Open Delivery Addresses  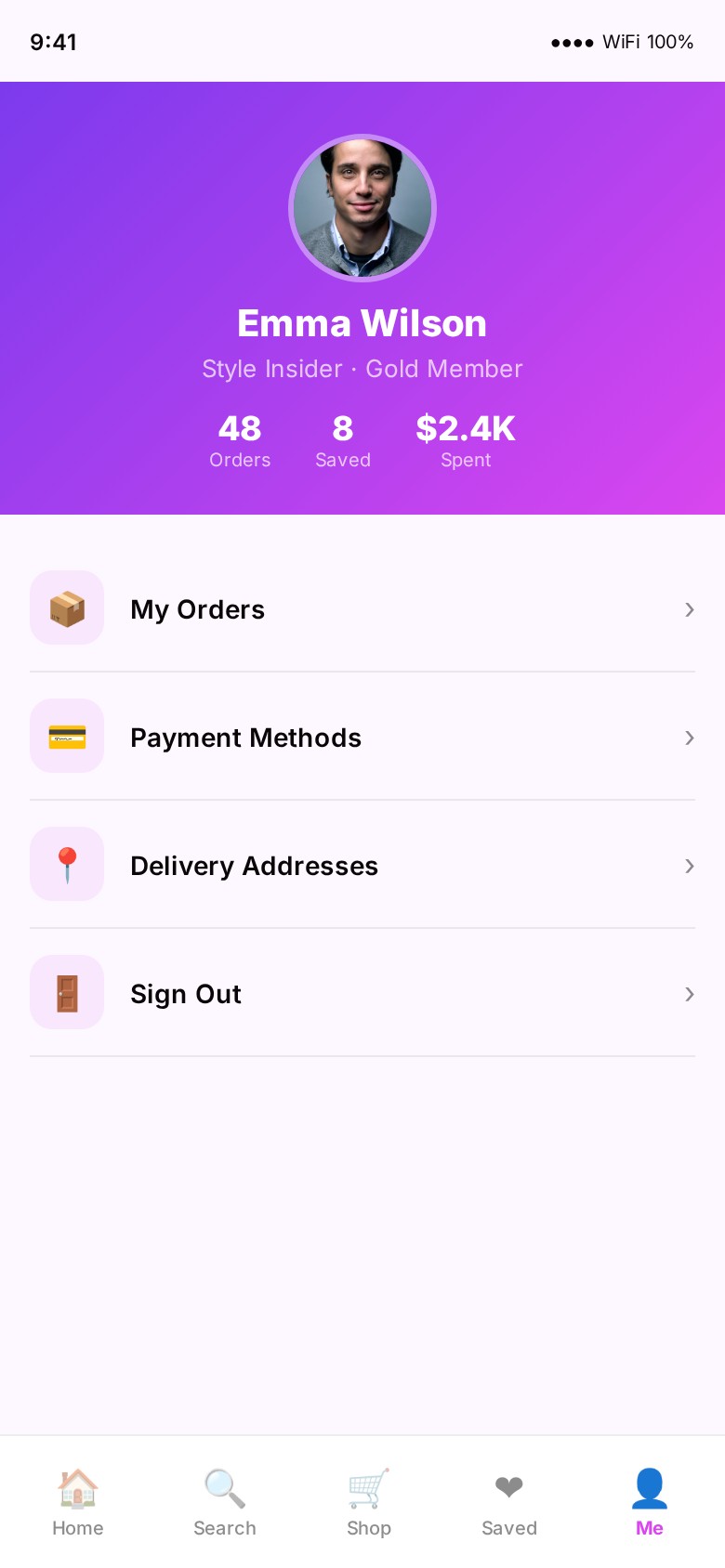pyautogui.click(x=362, y=865)
